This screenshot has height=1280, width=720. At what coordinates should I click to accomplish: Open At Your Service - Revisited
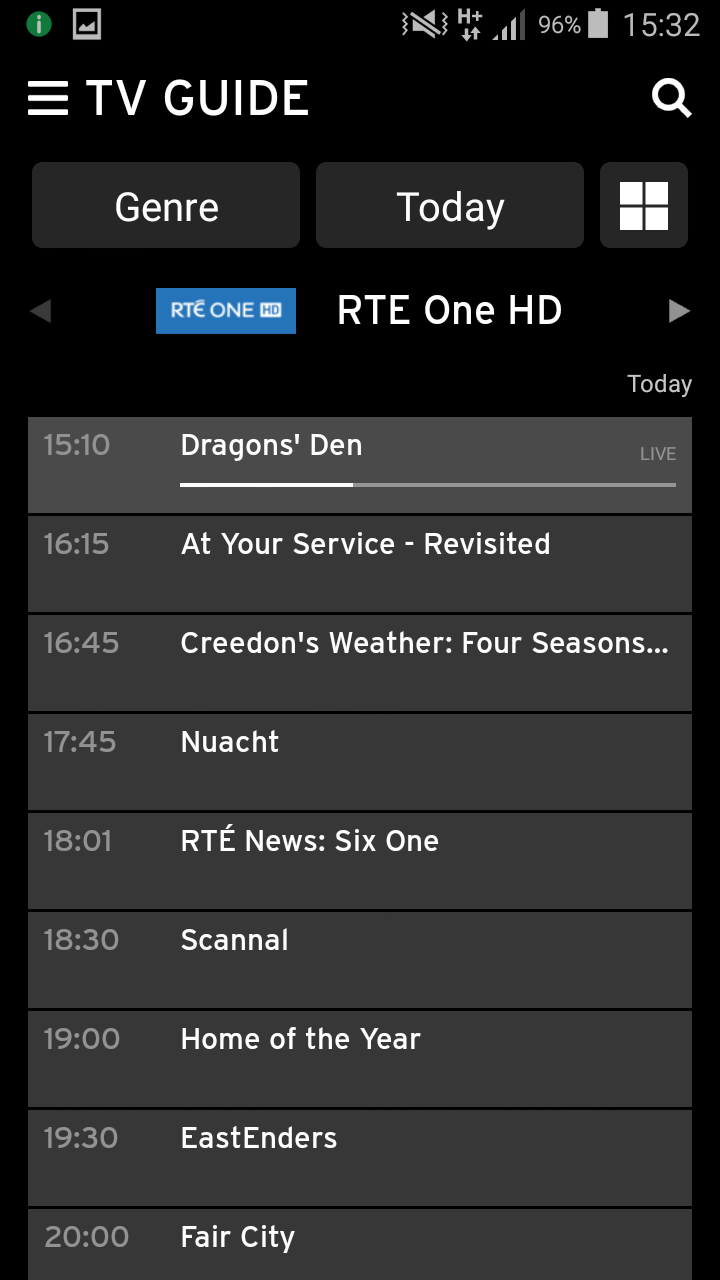coord(360,564)
